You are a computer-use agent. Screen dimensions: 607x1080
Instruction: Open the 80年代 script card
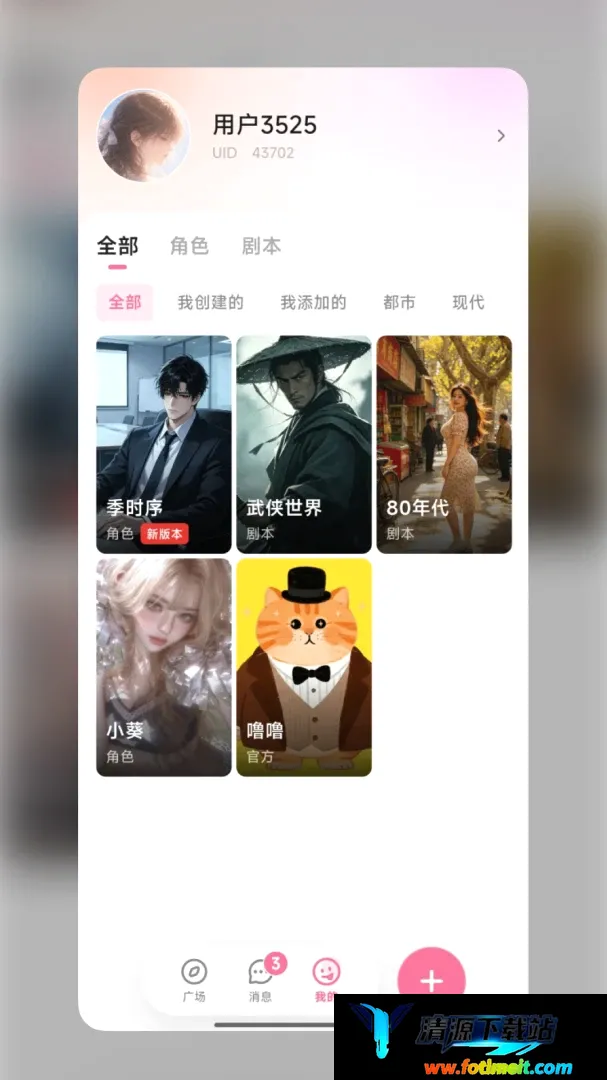(444, 444)
